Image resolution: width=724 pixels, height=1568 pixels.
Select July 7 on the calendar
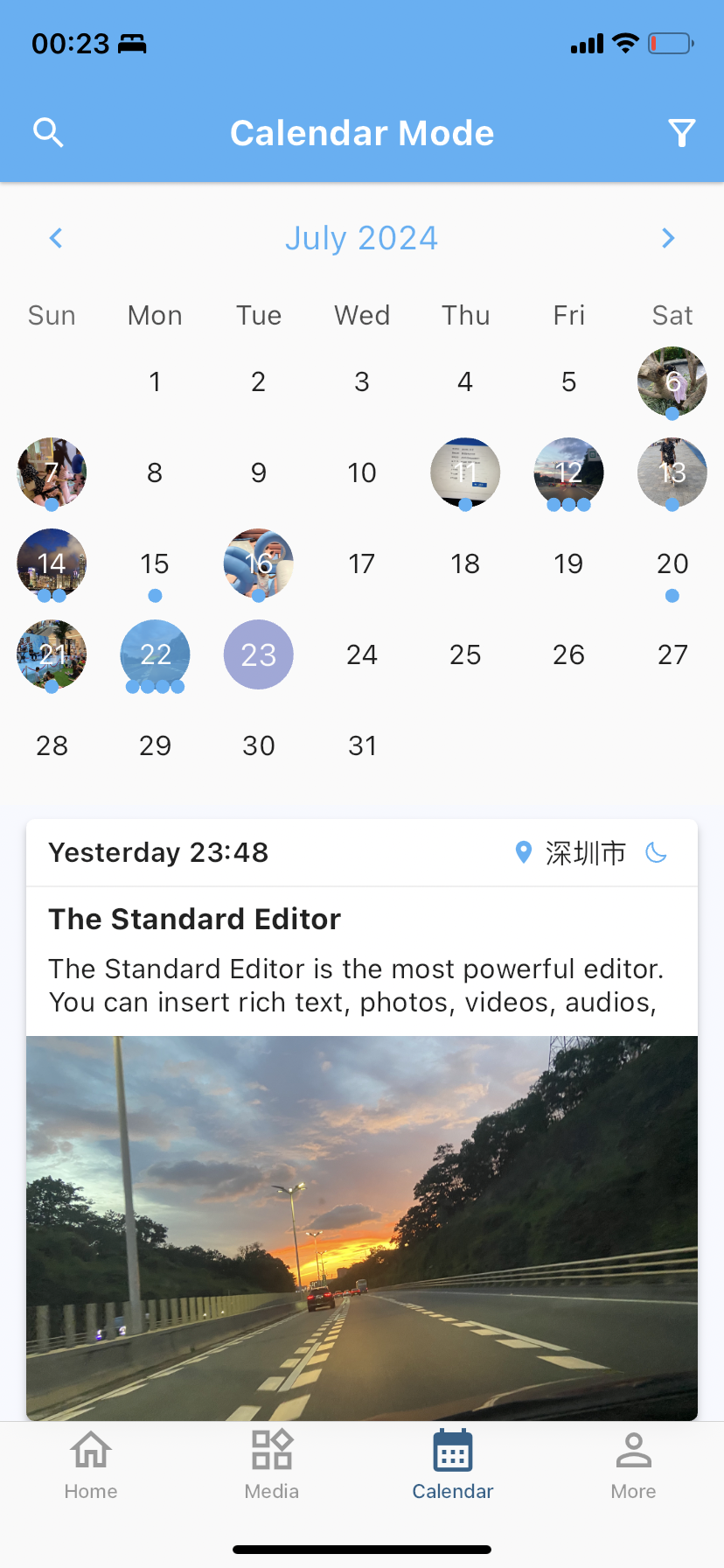click(x=52, y=472)
